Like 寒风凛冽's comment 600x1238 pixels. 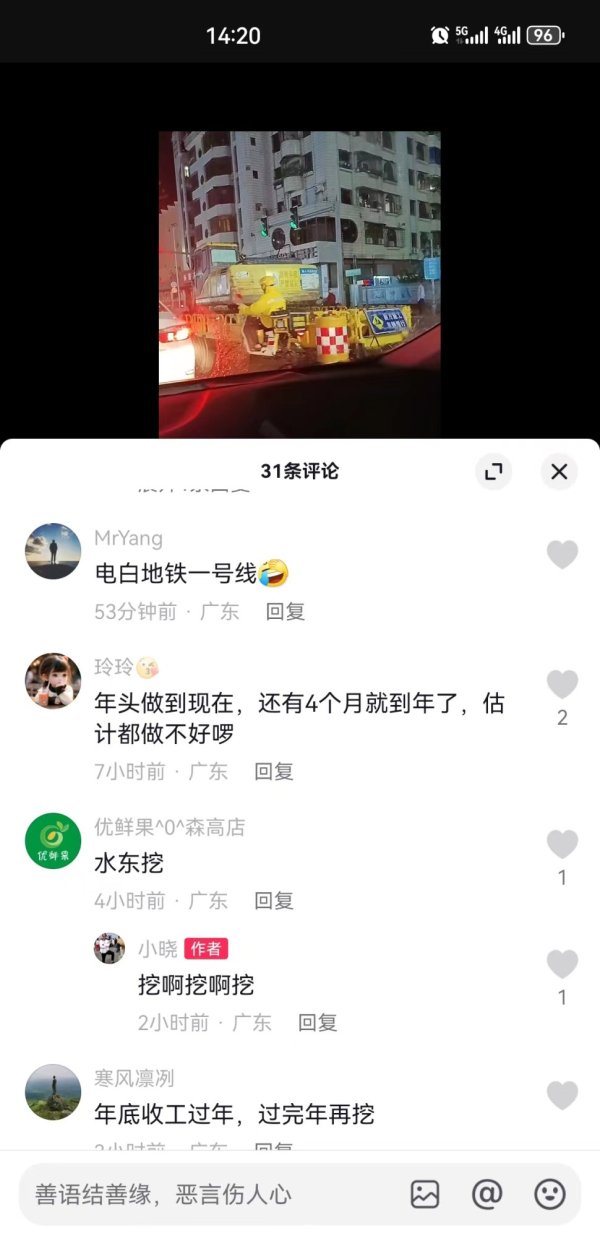tap(562, 1096)
